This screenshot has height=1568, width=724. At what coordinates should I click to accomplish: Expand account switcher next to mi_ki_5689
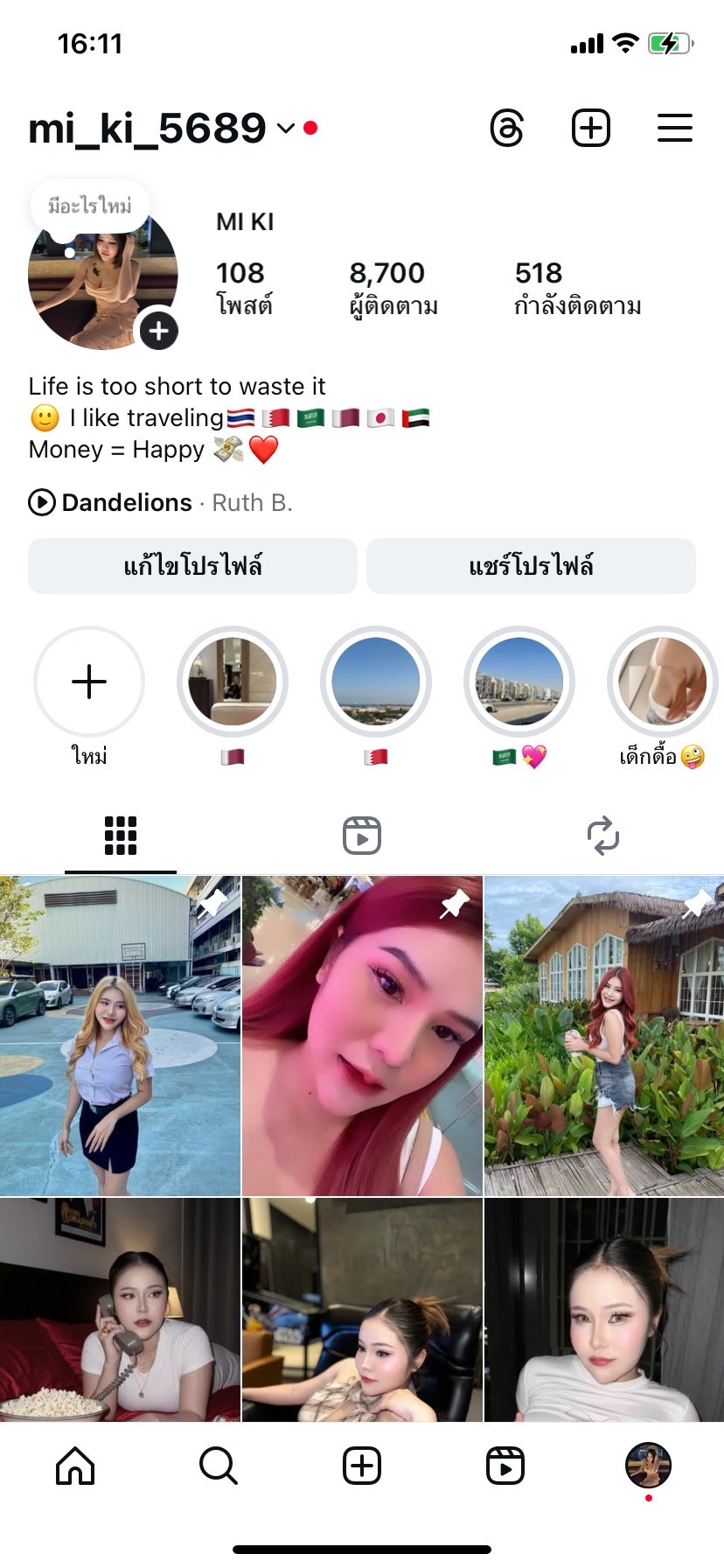(x=286, y=129)
